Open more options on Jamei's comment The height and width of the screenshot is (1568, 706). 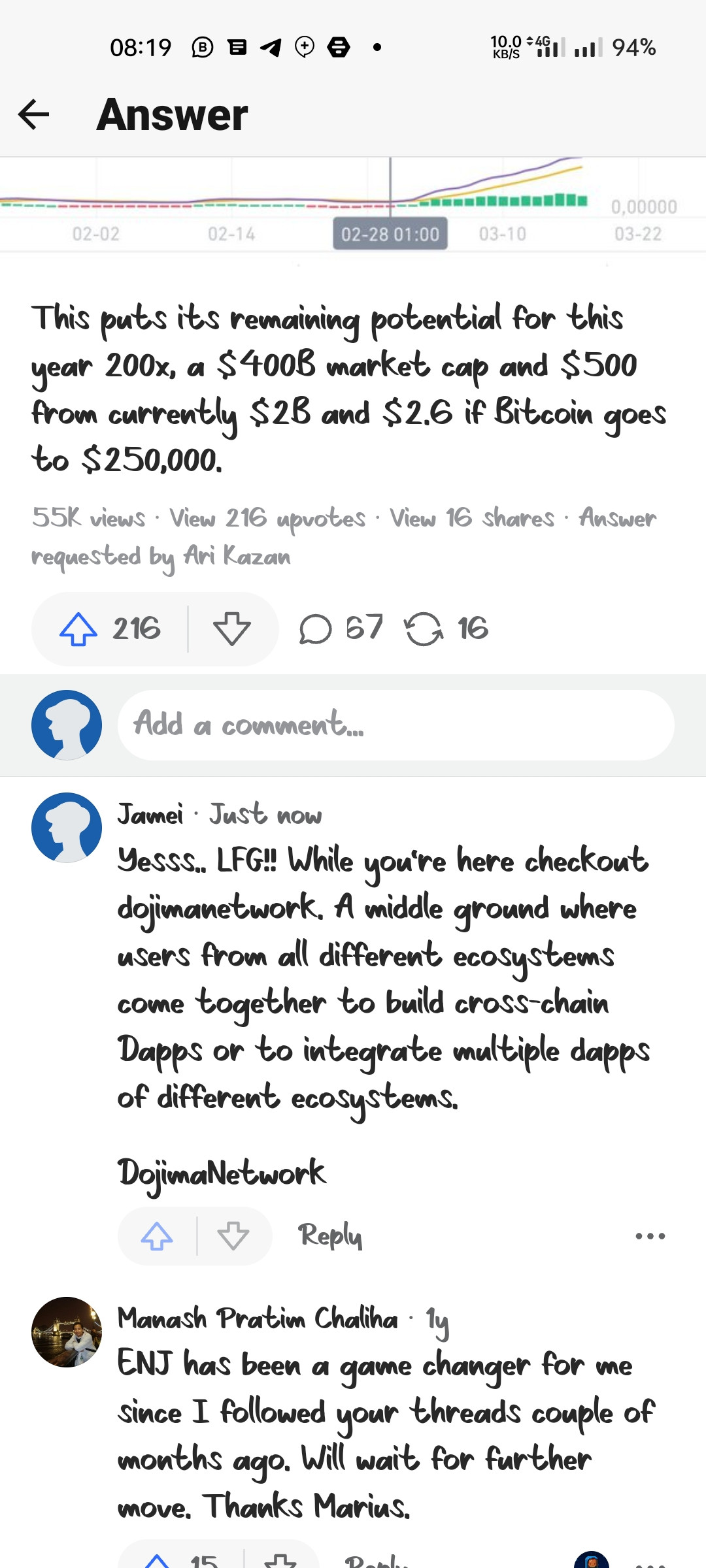[650, 1236]
